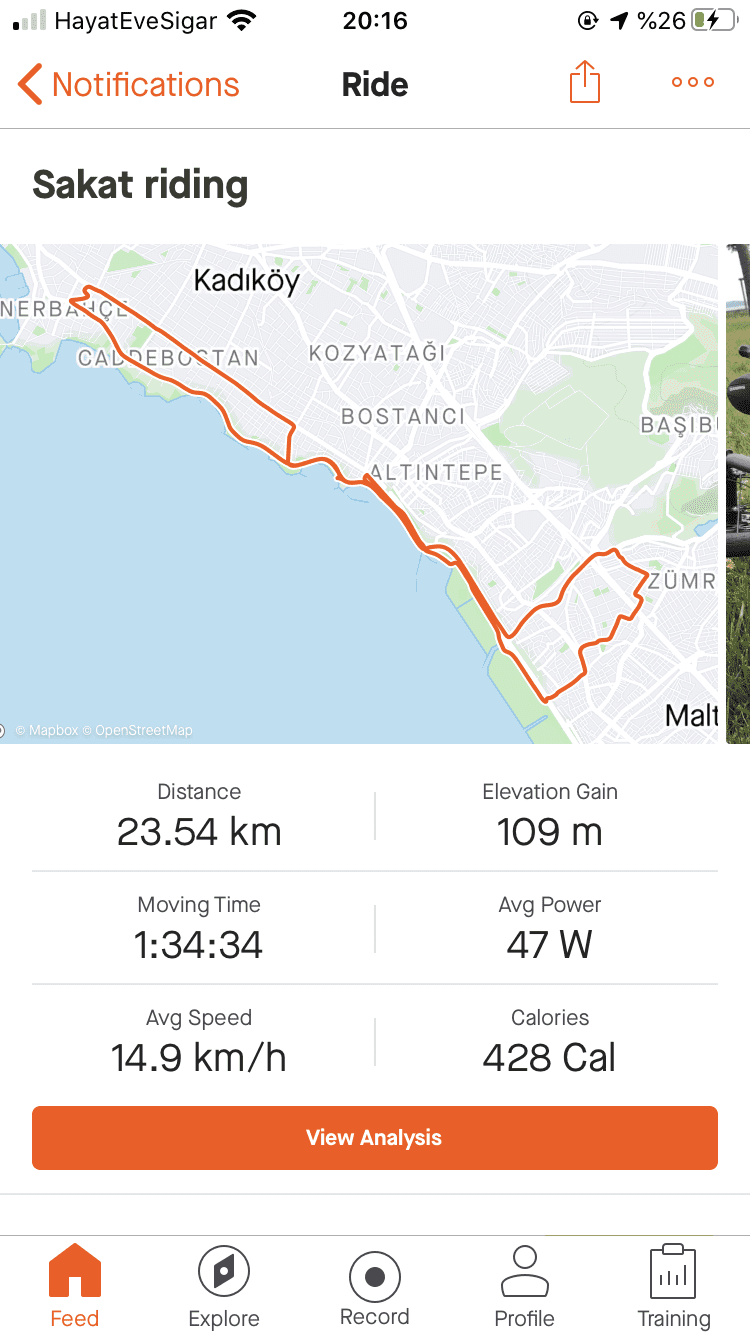Switch to the Explore tab
The image size is (750, 1334).
pyautogui.click(x=224, y=1286)
